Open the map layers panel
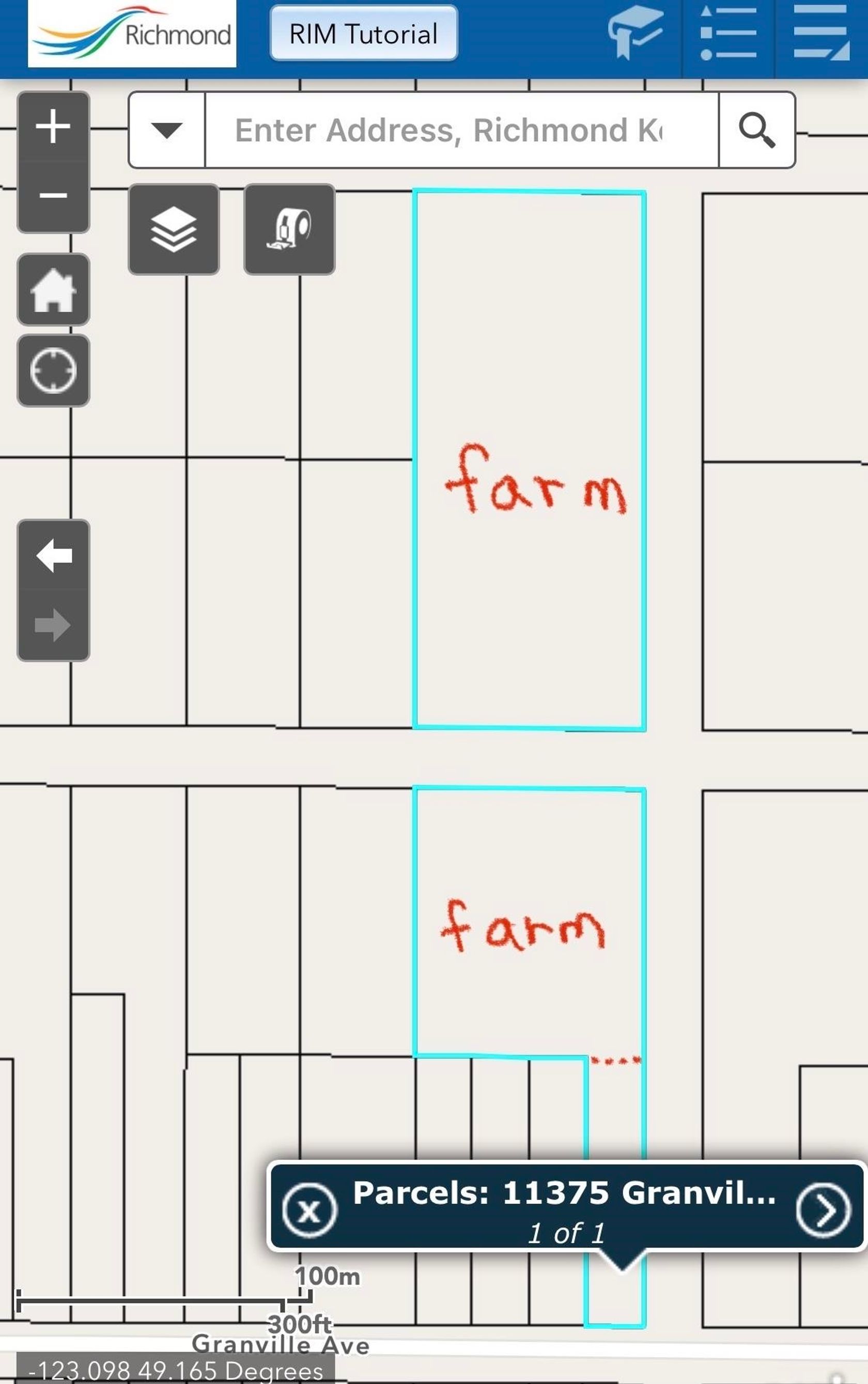 [x=174, y=229]
